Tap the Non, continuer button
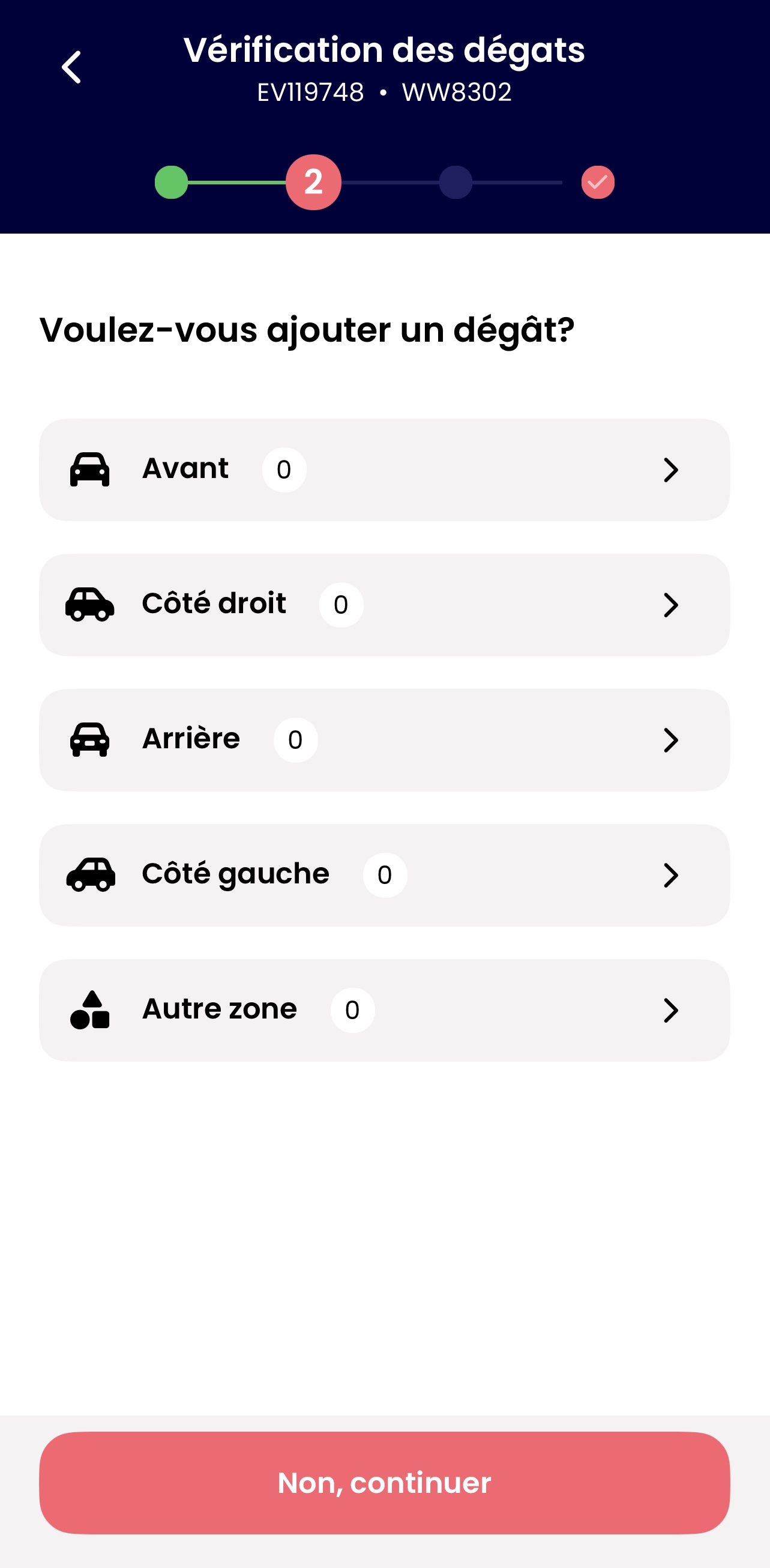 [x=383, y=1483]
